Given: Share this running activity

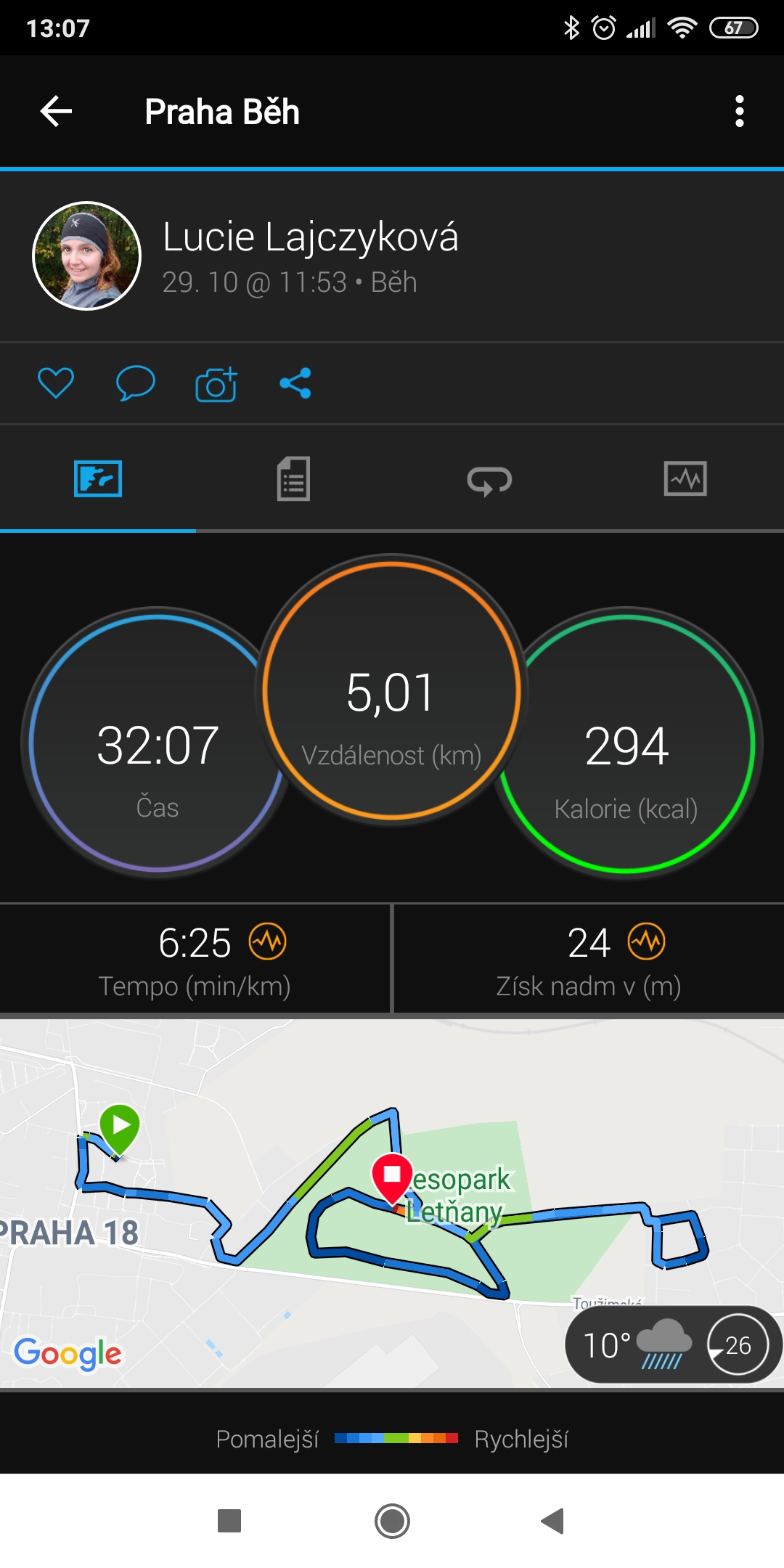Looking at the screenshot, I should point(295,383).
